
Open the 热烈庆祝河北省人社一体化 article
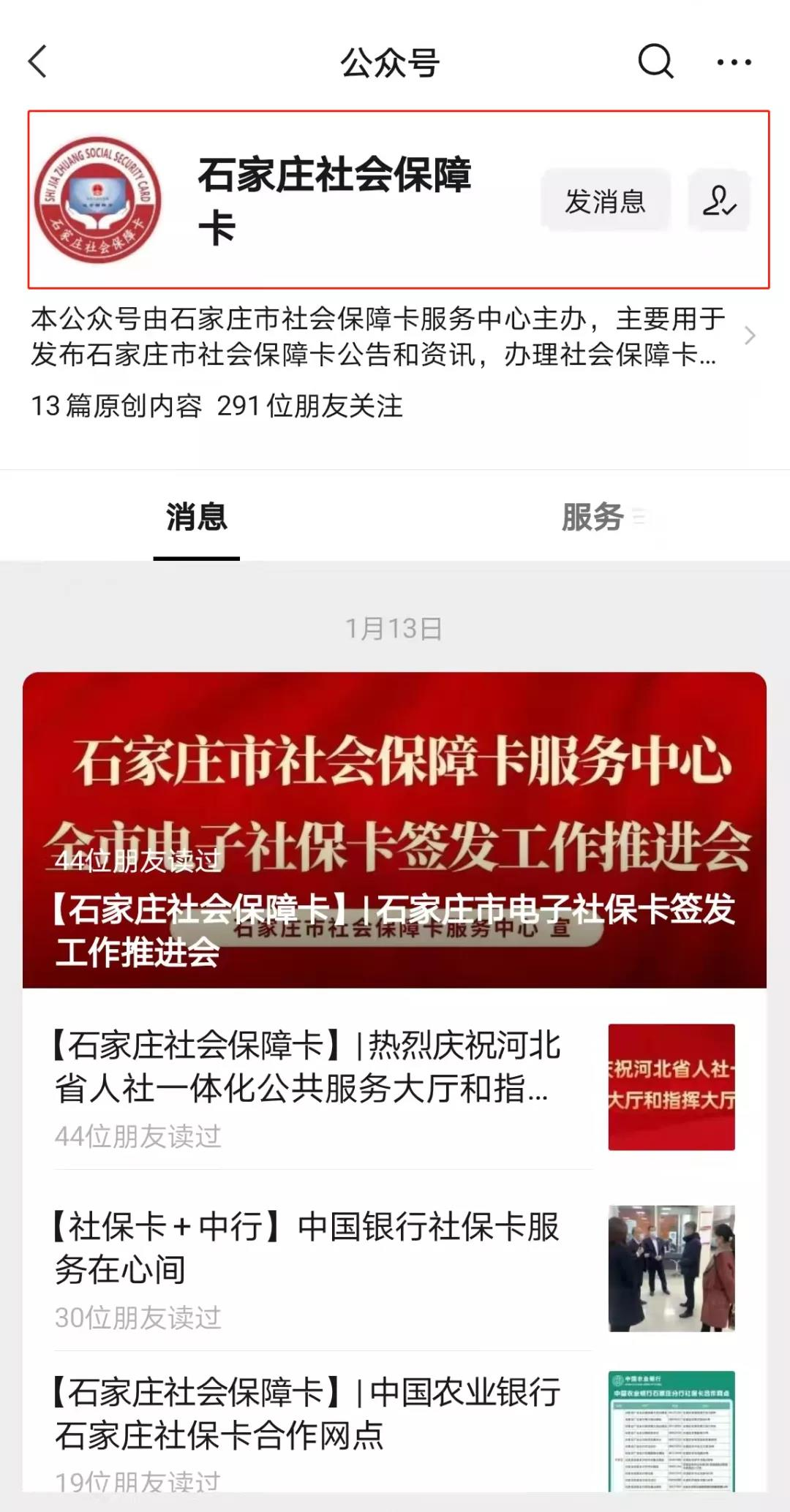[x=307, y=1075]
